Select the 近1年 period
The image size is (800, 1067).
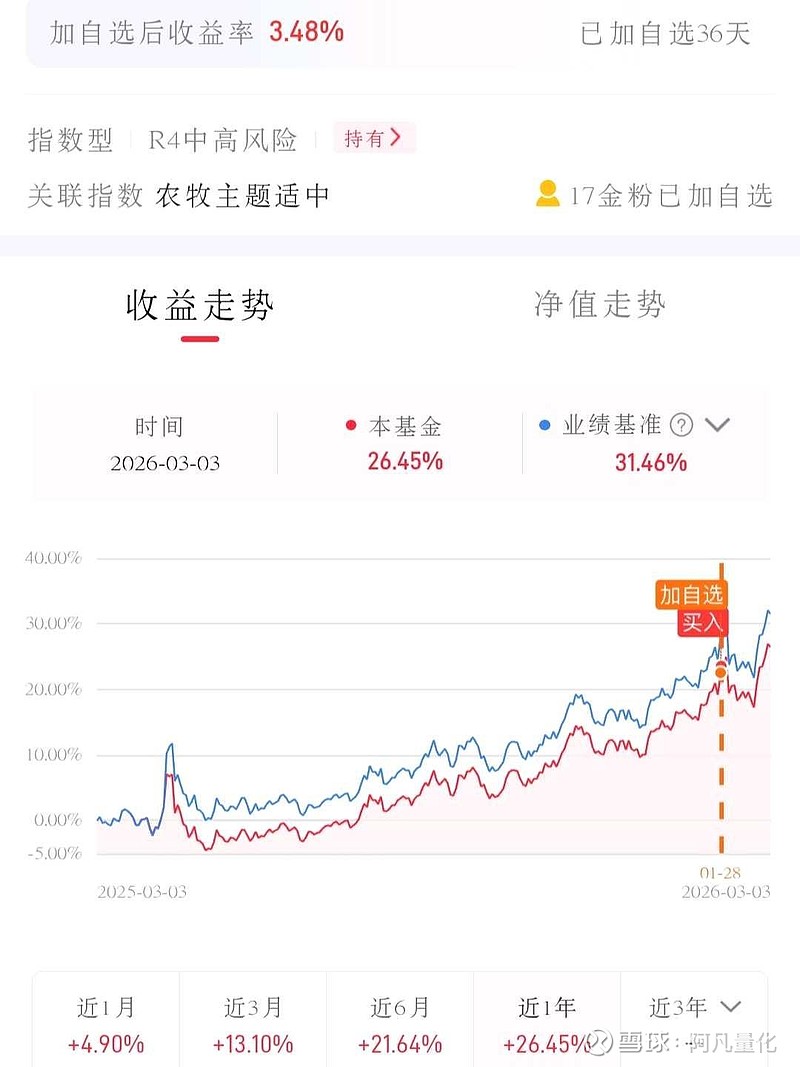coord(547,1025)
